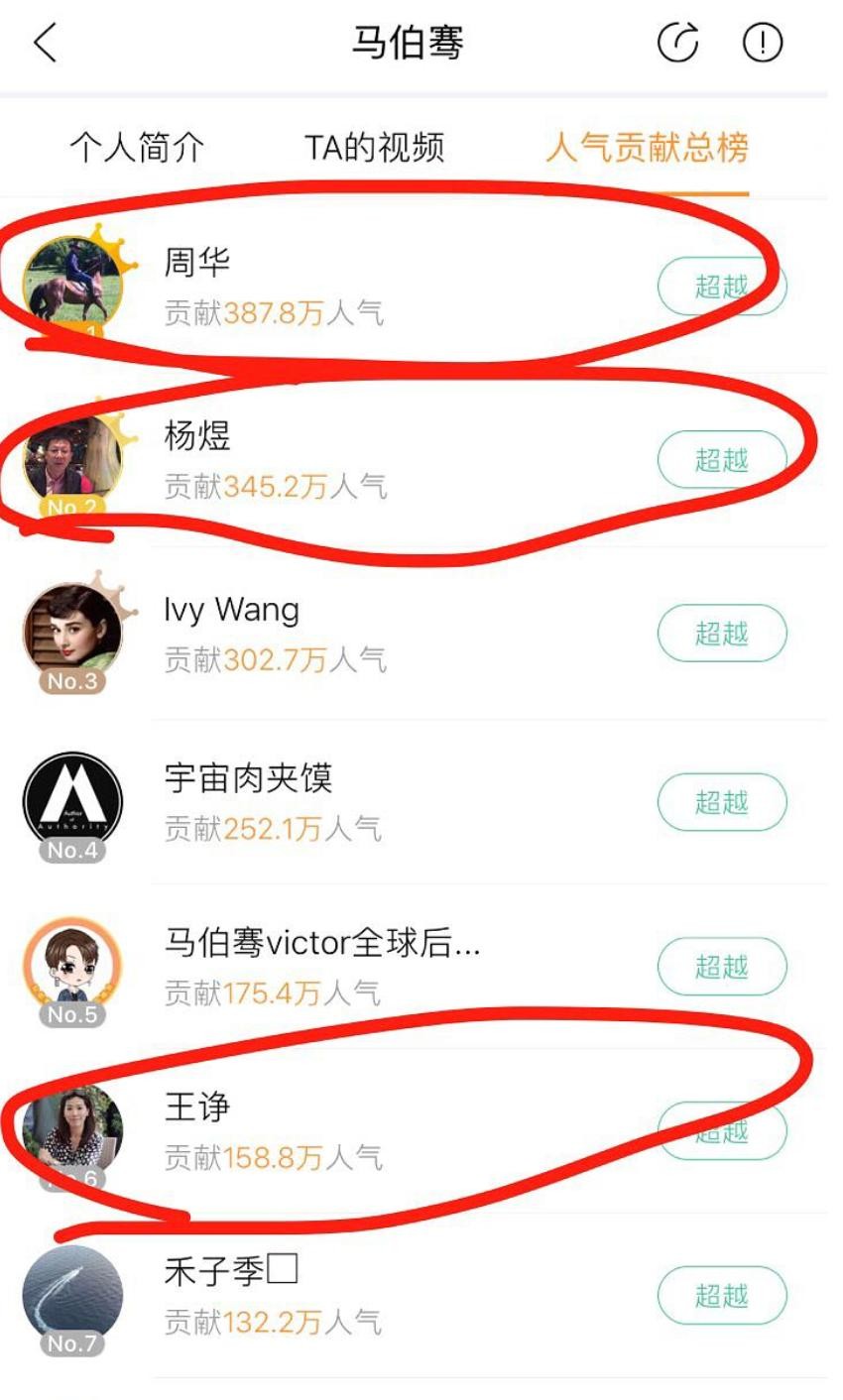Tap 超越 beside 宇宙肉夹馍

[721, 802]
